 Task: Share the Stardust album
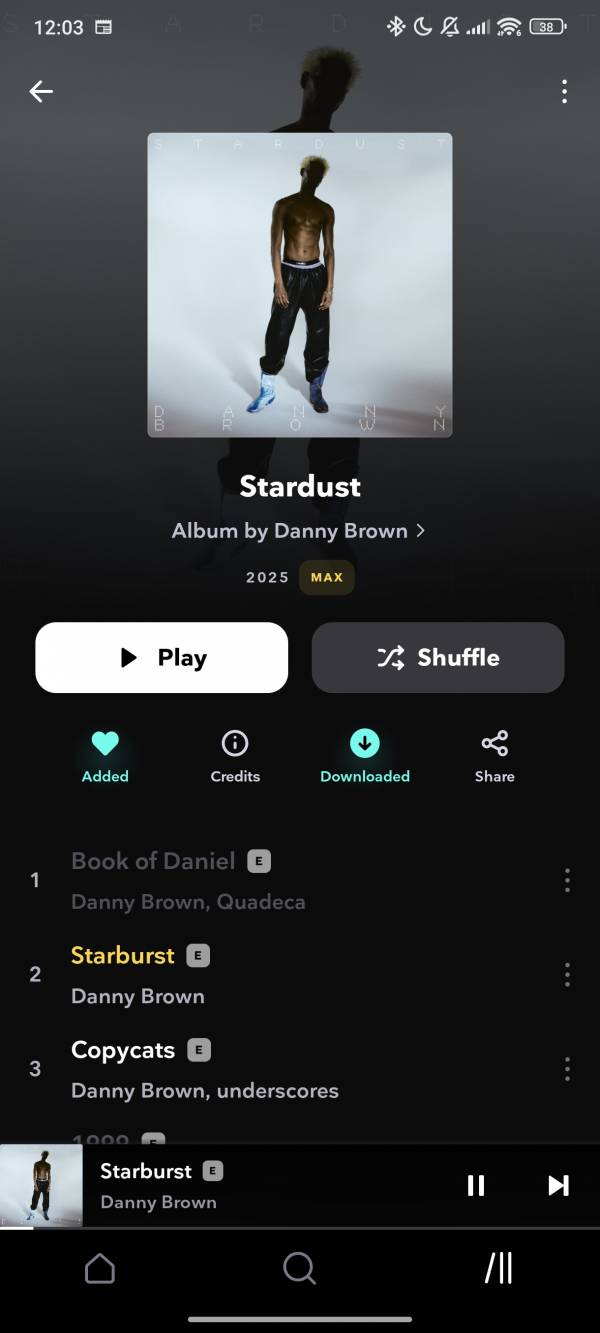pyautogui.click(x=494, y=755)
